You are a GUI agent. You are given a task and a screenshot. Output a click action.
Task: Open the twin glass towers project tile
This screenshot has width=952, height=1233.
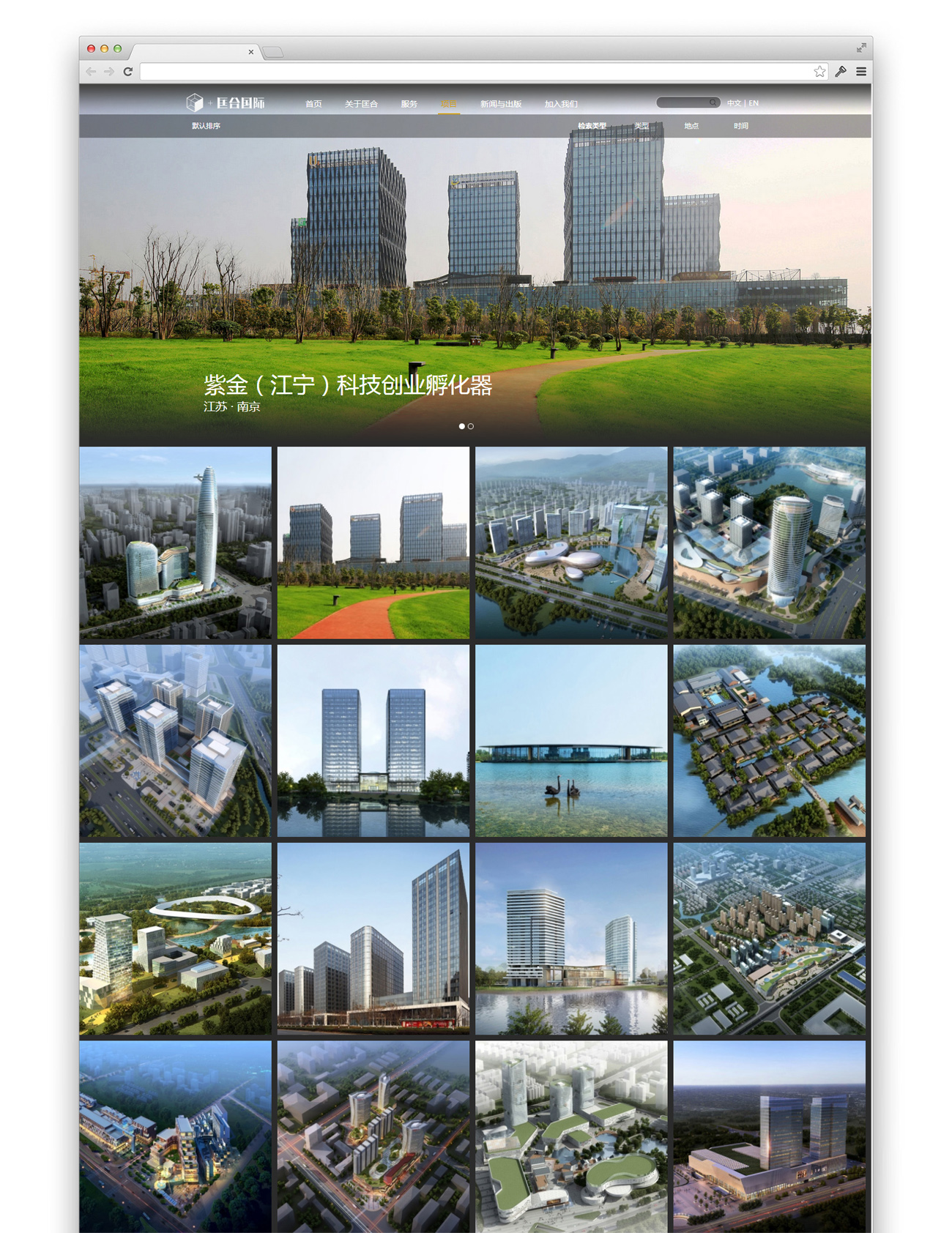(x=373, y=740)
